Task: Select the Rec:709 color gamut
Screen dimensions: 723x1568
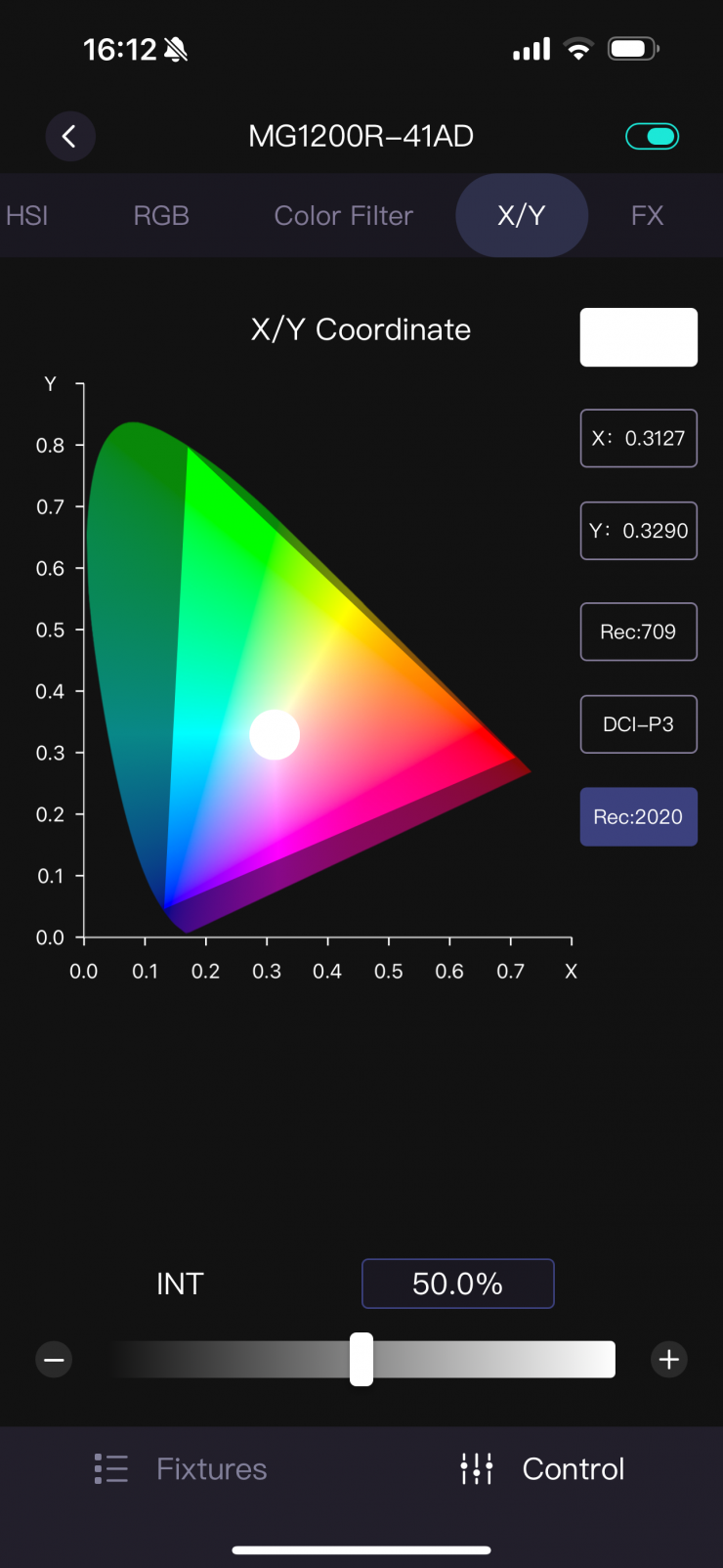Action: [x=639, y=632]
